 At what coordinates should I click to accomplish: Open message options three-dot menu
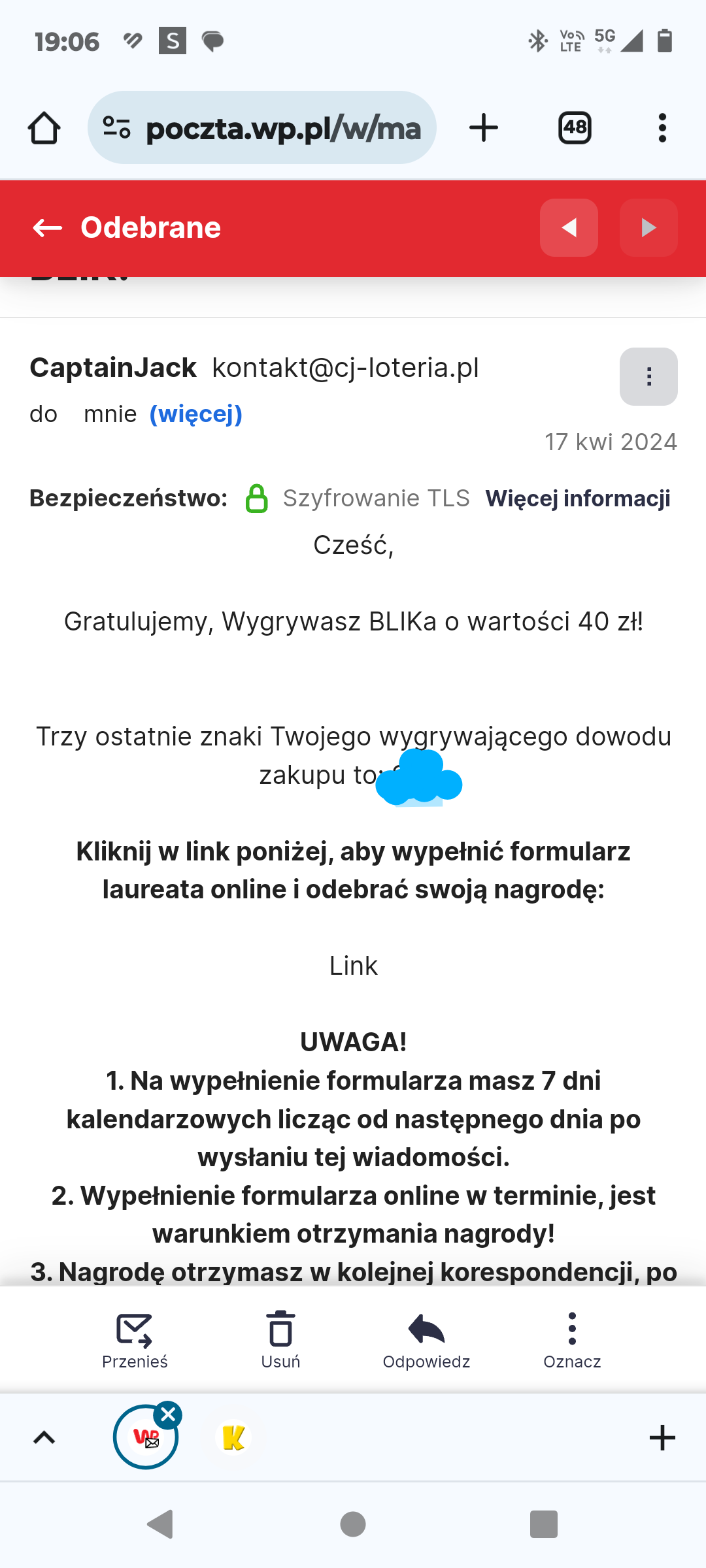pos(648,376)
